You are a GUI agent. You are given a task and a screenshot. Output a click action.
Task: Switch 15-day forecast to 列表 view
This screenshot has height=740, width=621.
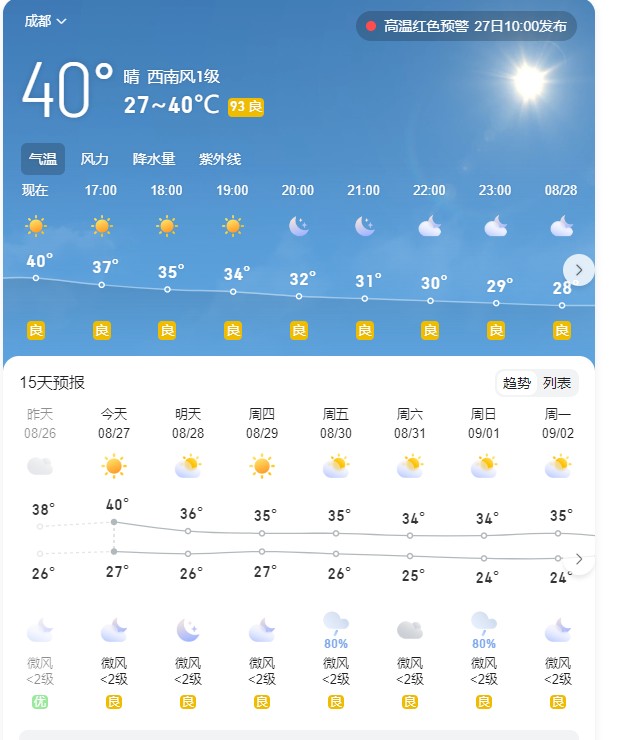point(557,383)
